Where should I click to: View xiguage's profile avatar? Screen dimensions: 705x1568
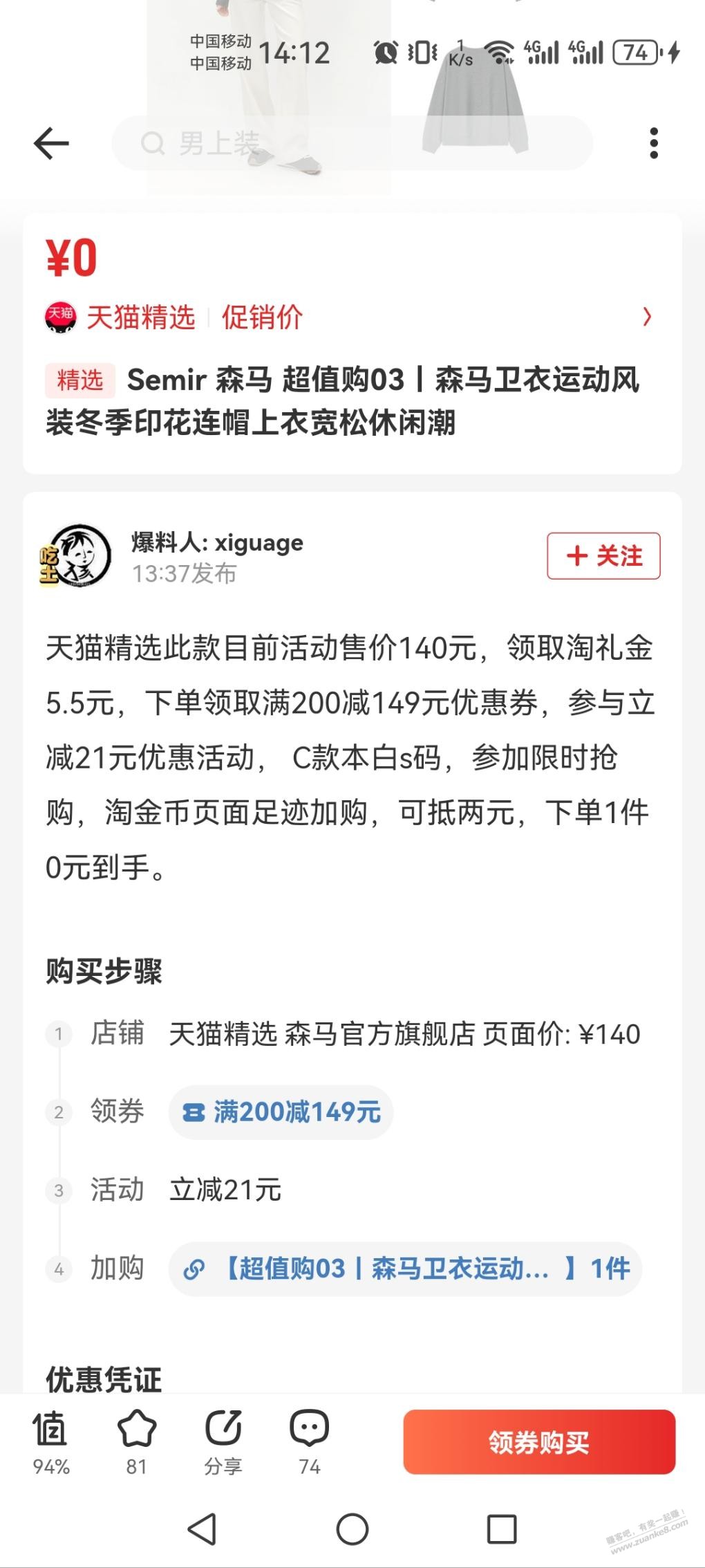point(76,555)
